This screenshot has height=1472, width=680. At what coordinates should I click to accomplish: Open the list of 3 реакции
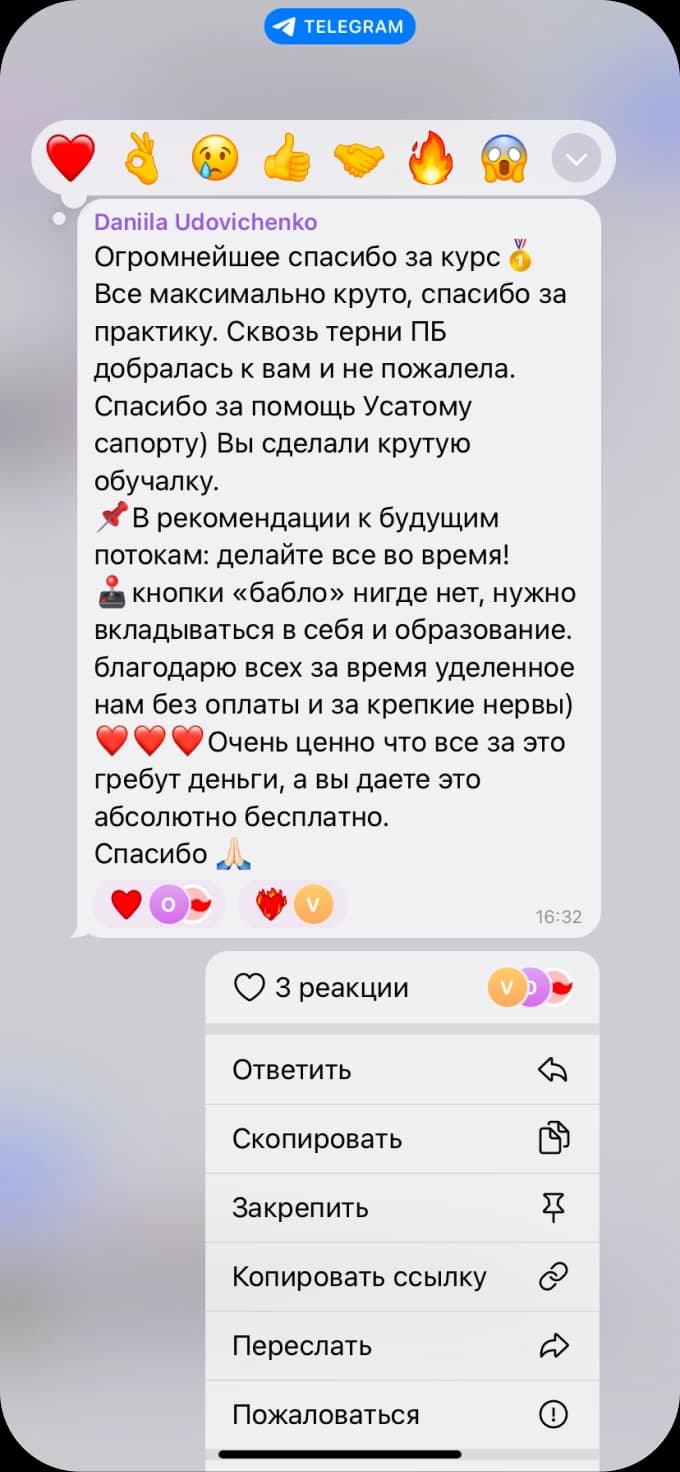coord(402,988)
